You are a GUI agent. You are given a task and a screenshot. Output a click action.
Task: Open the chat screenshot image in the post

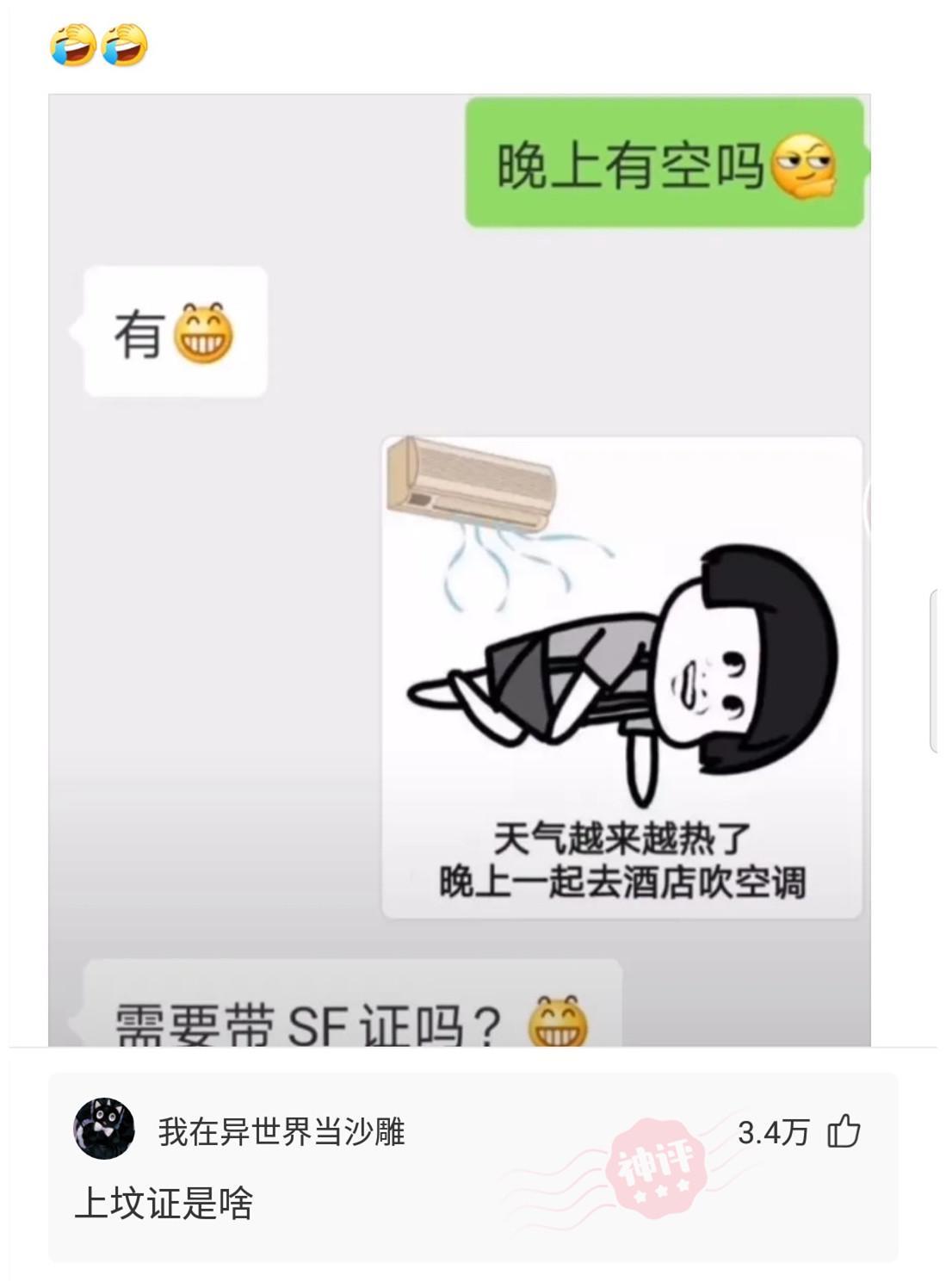459,568
